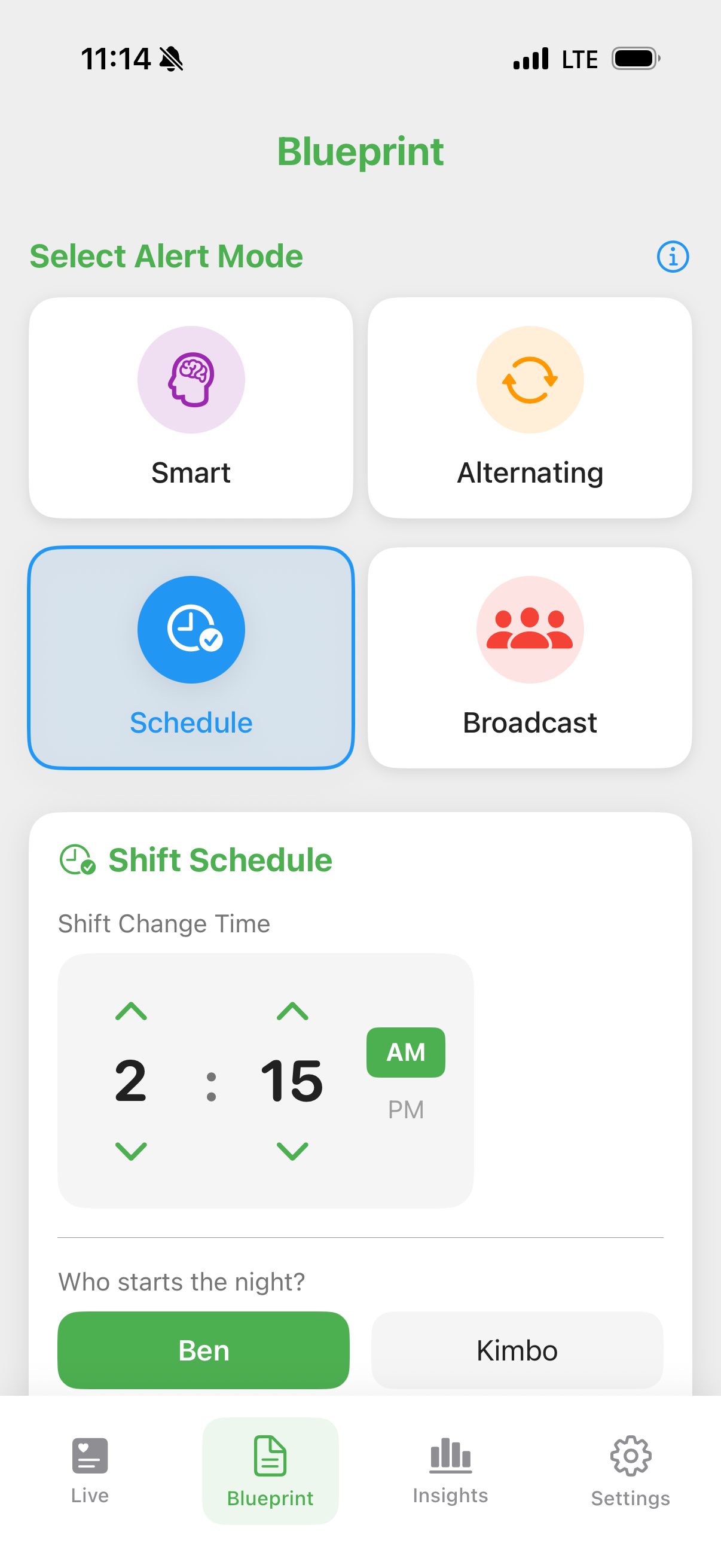
Task: Switch to Broadcast alert mode
Action: click(x=529, y=657)
